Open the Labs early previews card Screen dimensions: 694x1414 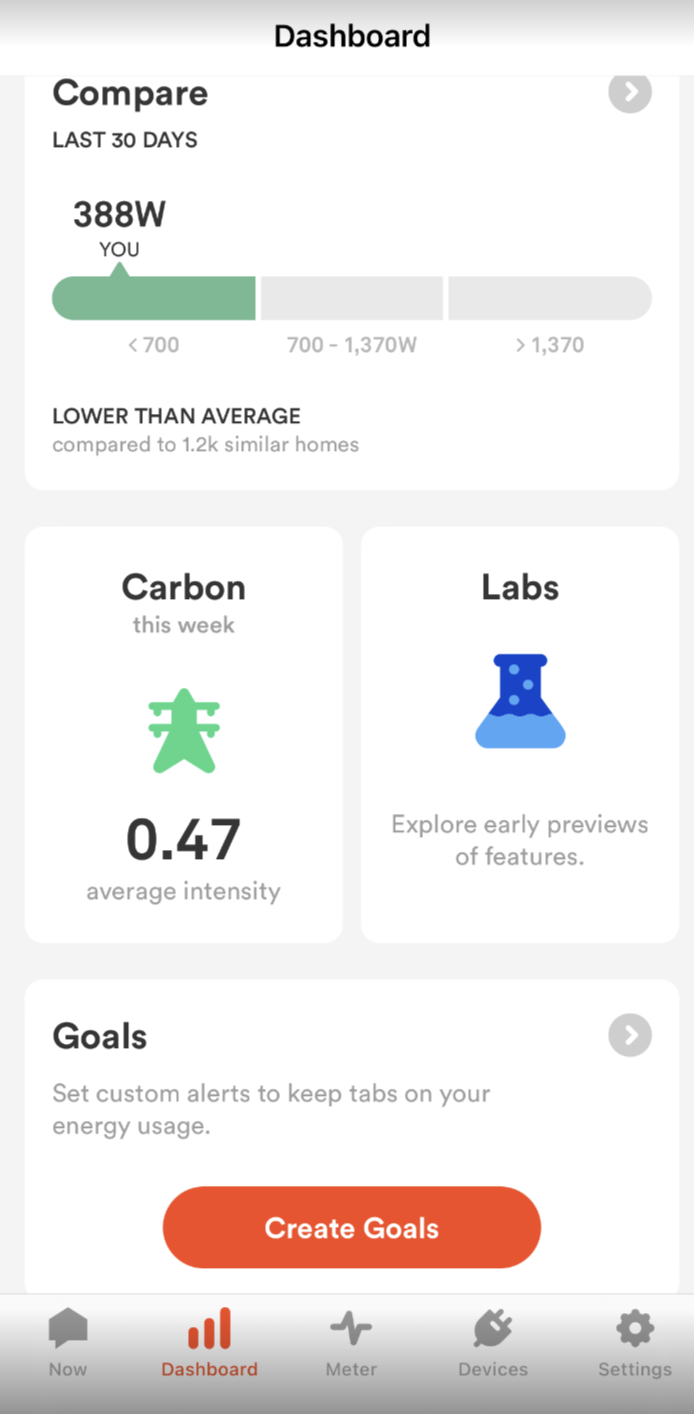click(520, 735)
